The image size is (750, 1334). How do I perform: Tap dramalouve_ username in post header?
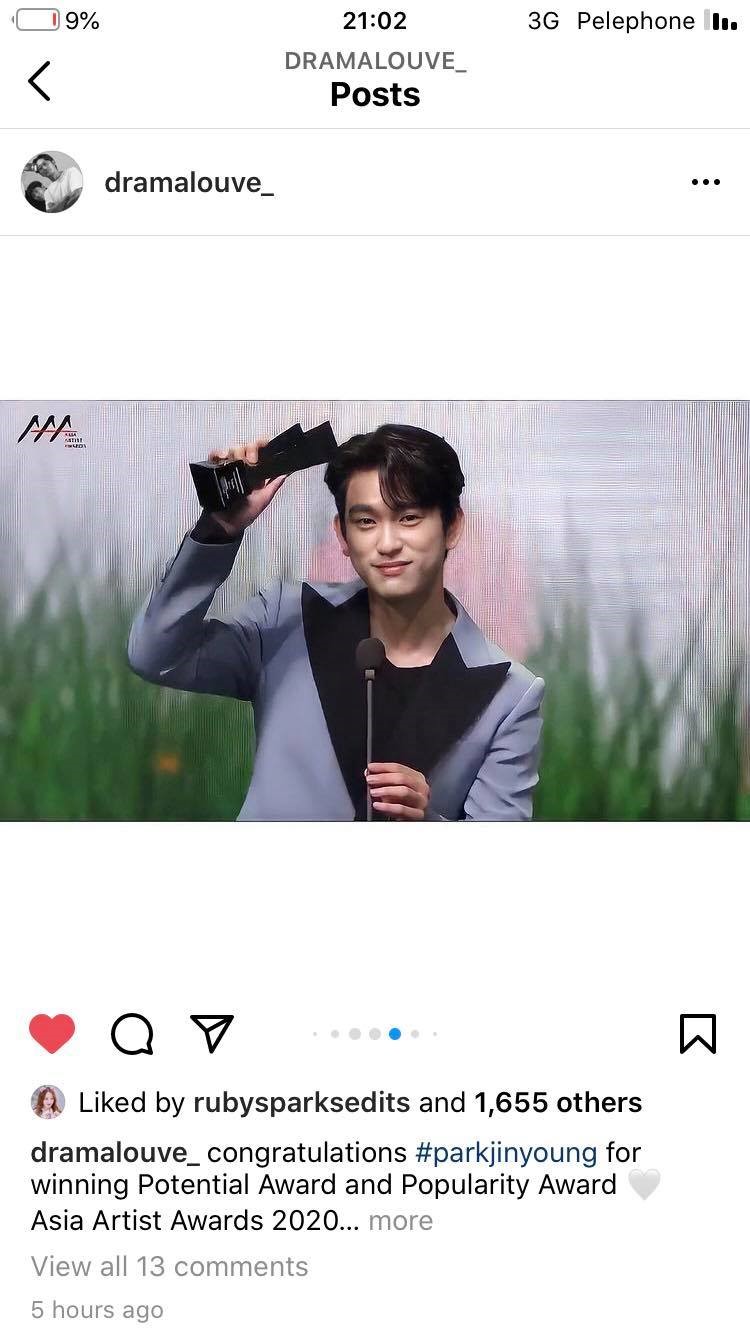189,183
